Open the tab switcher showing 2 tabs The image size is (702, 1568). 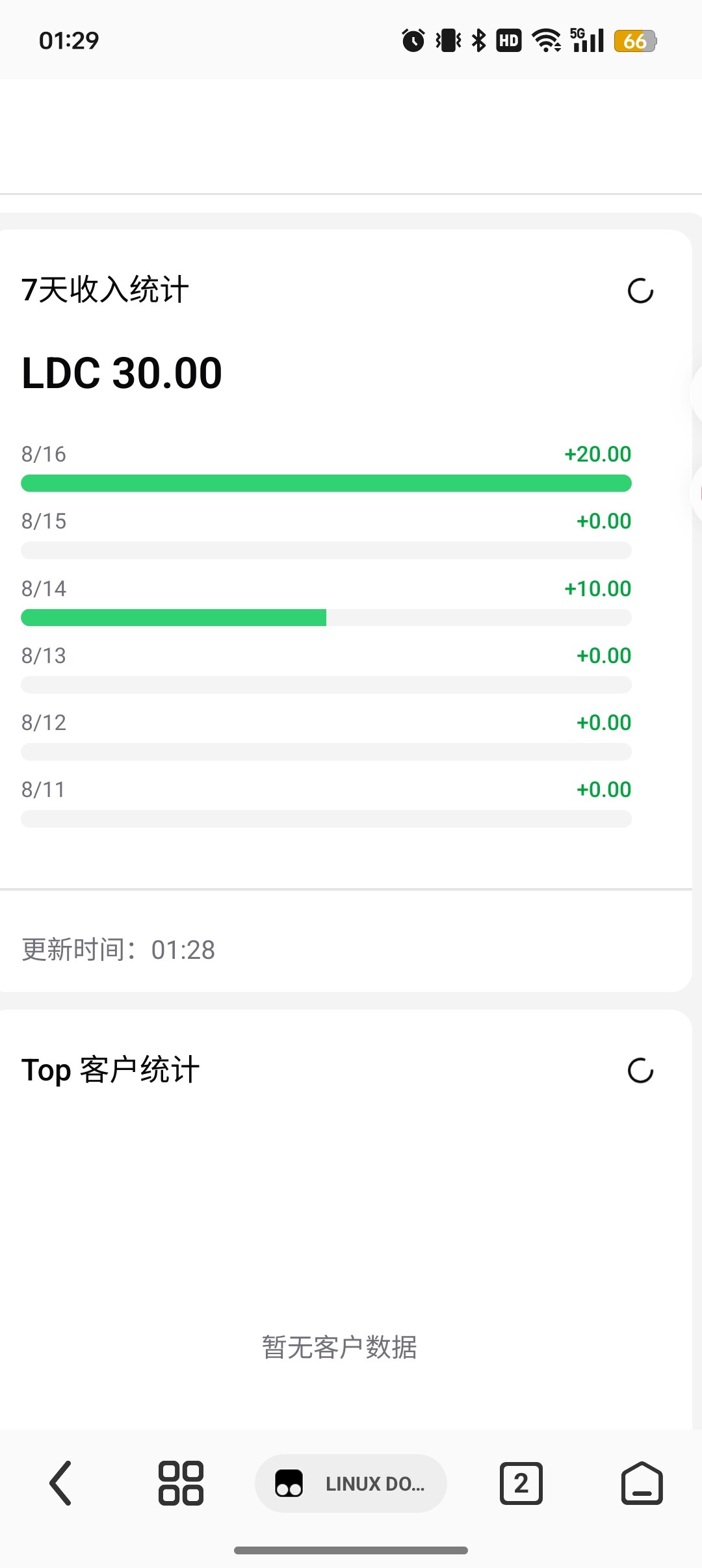pyautogui.click(x=521, y=1483)
